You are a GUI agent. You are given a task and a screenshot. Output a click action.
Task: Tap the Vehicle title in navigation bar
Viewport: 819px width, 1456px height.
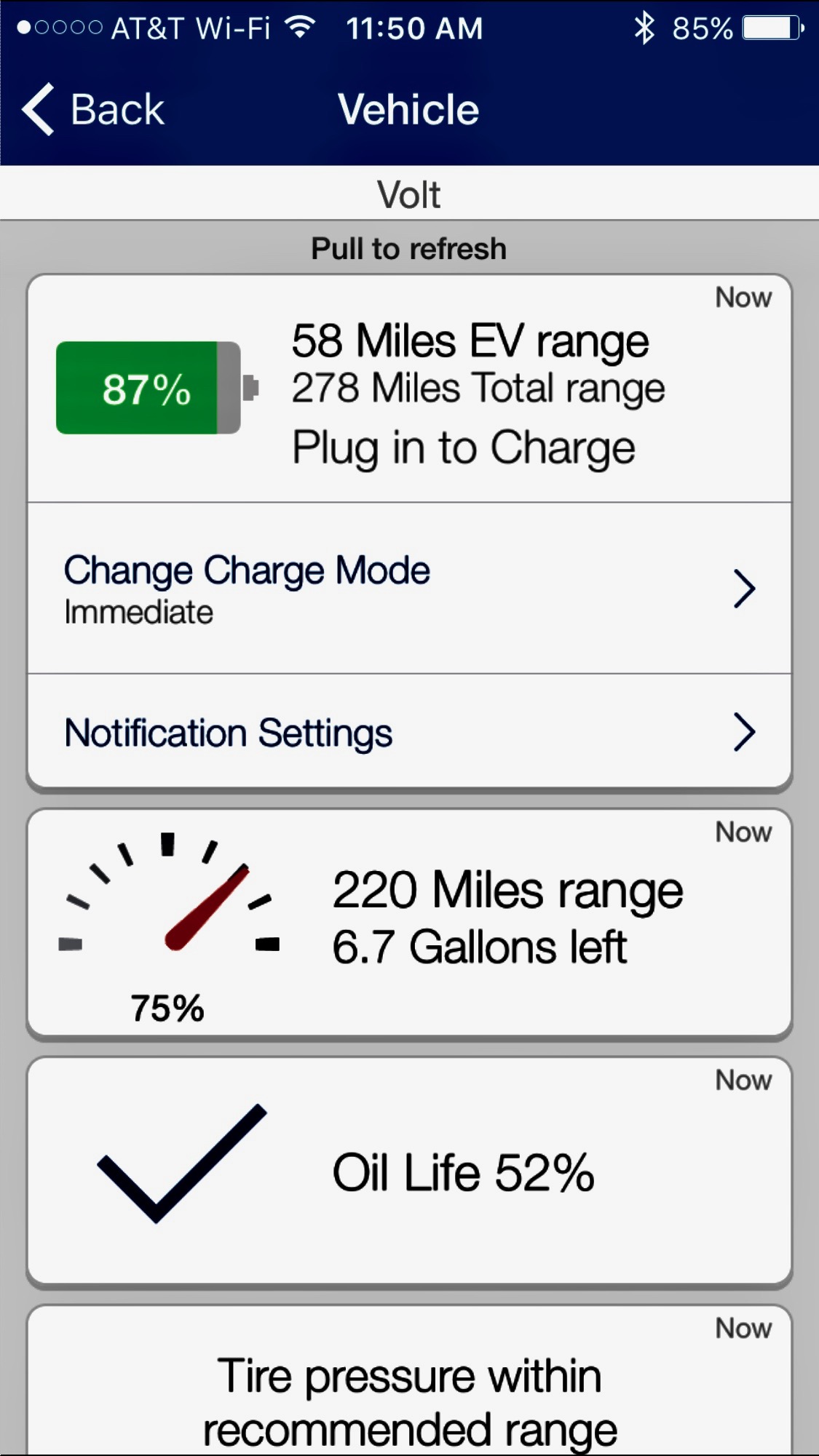(x=409, y=108)
